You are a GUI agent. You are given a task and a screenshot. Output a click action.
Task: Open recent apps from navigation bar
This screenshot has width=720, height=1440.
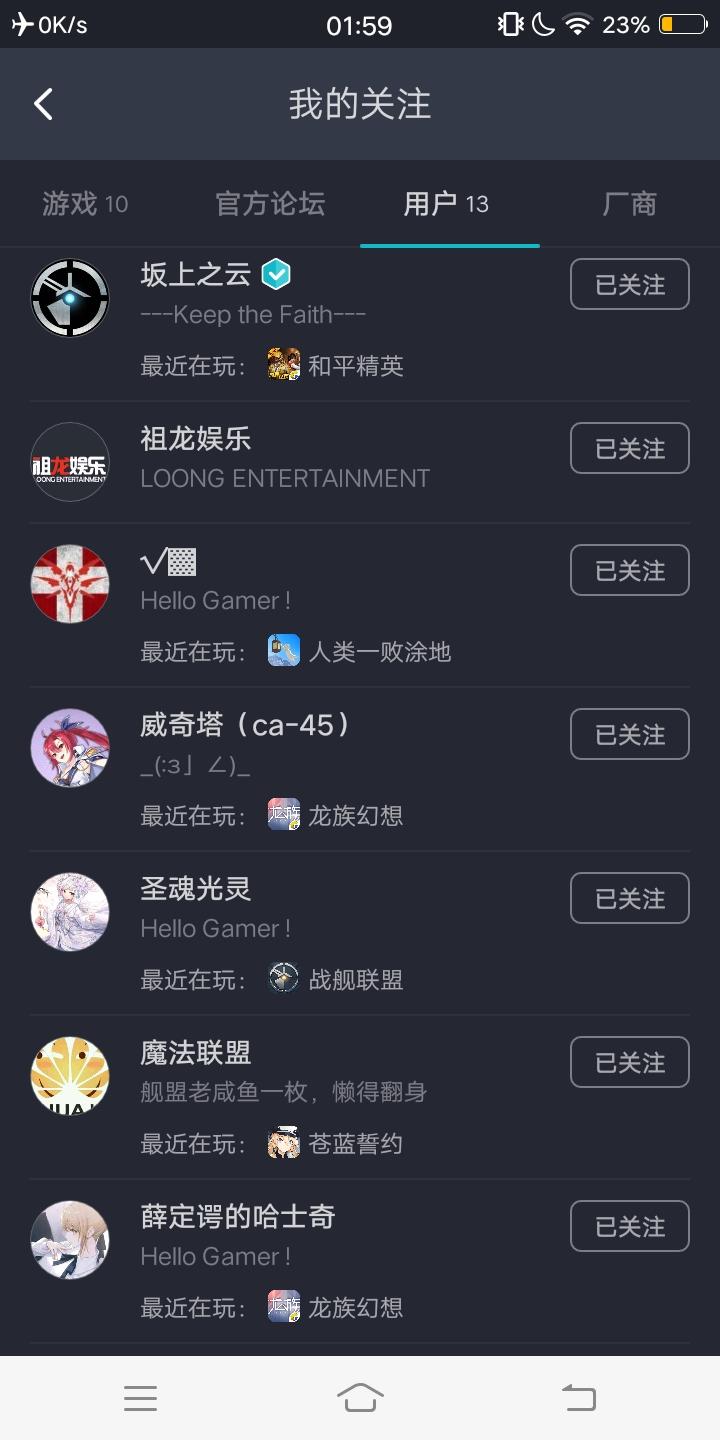click(x=140, y=1398)
